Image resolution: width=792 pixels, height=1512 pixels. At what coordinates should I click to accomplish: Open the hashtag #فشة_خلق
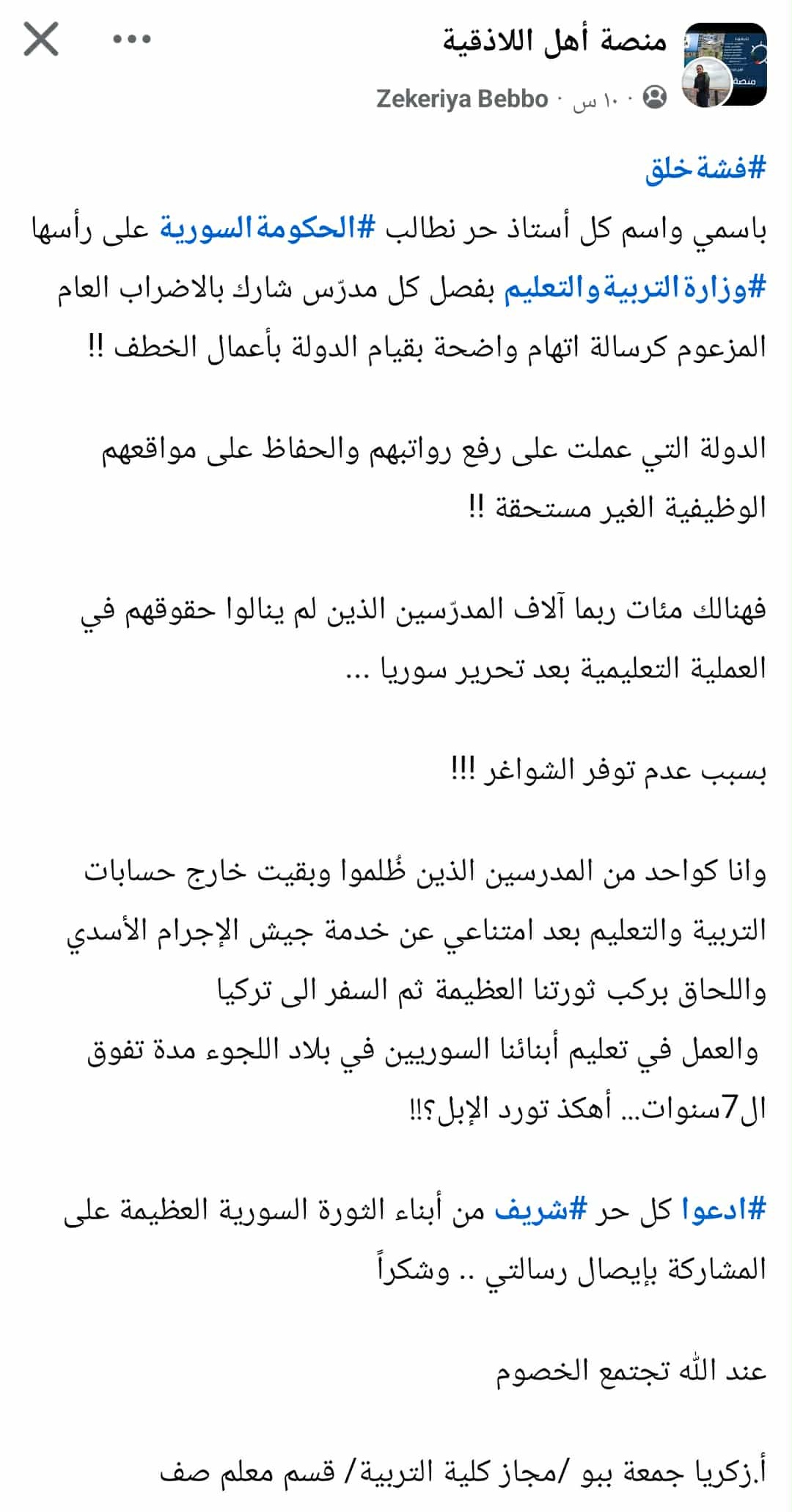point(705,169)
